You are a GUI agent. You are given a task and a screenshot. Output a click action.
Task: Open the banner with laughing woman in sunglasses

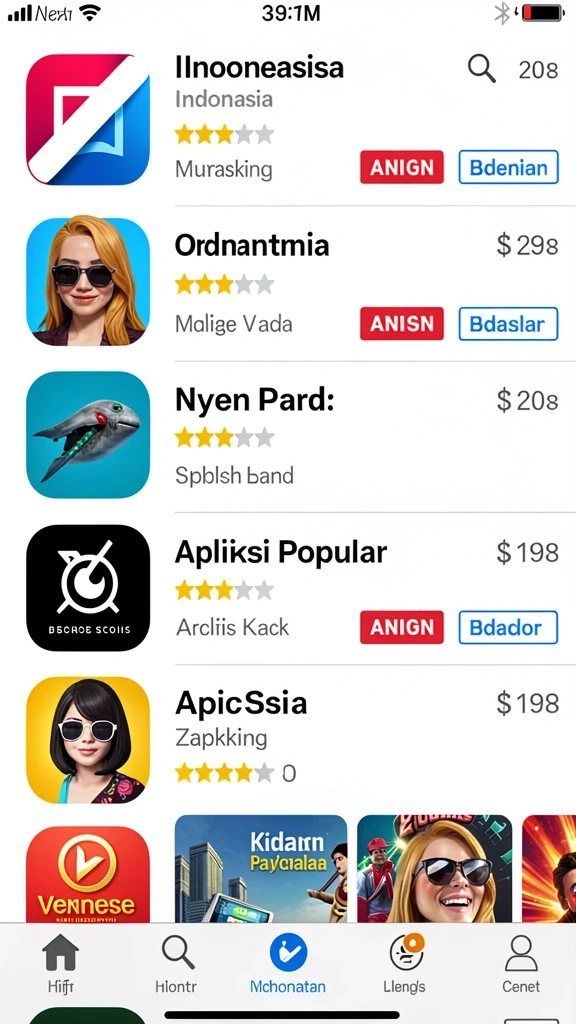click(x=435, y=869)
